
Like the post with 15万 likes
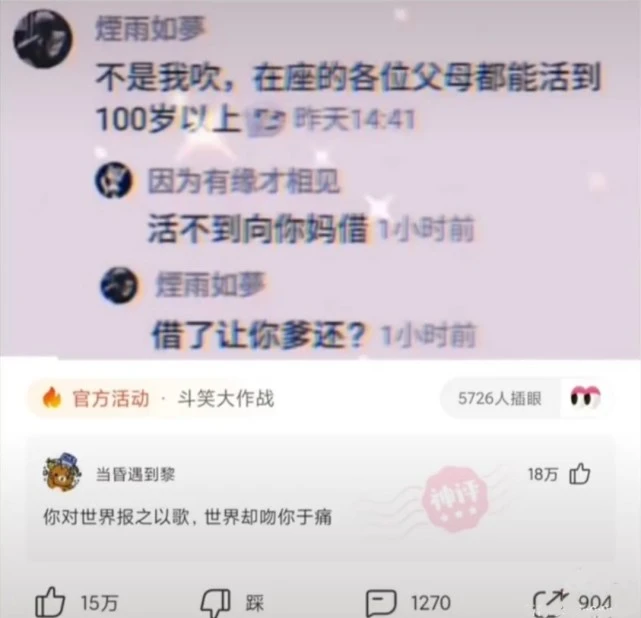50,601
